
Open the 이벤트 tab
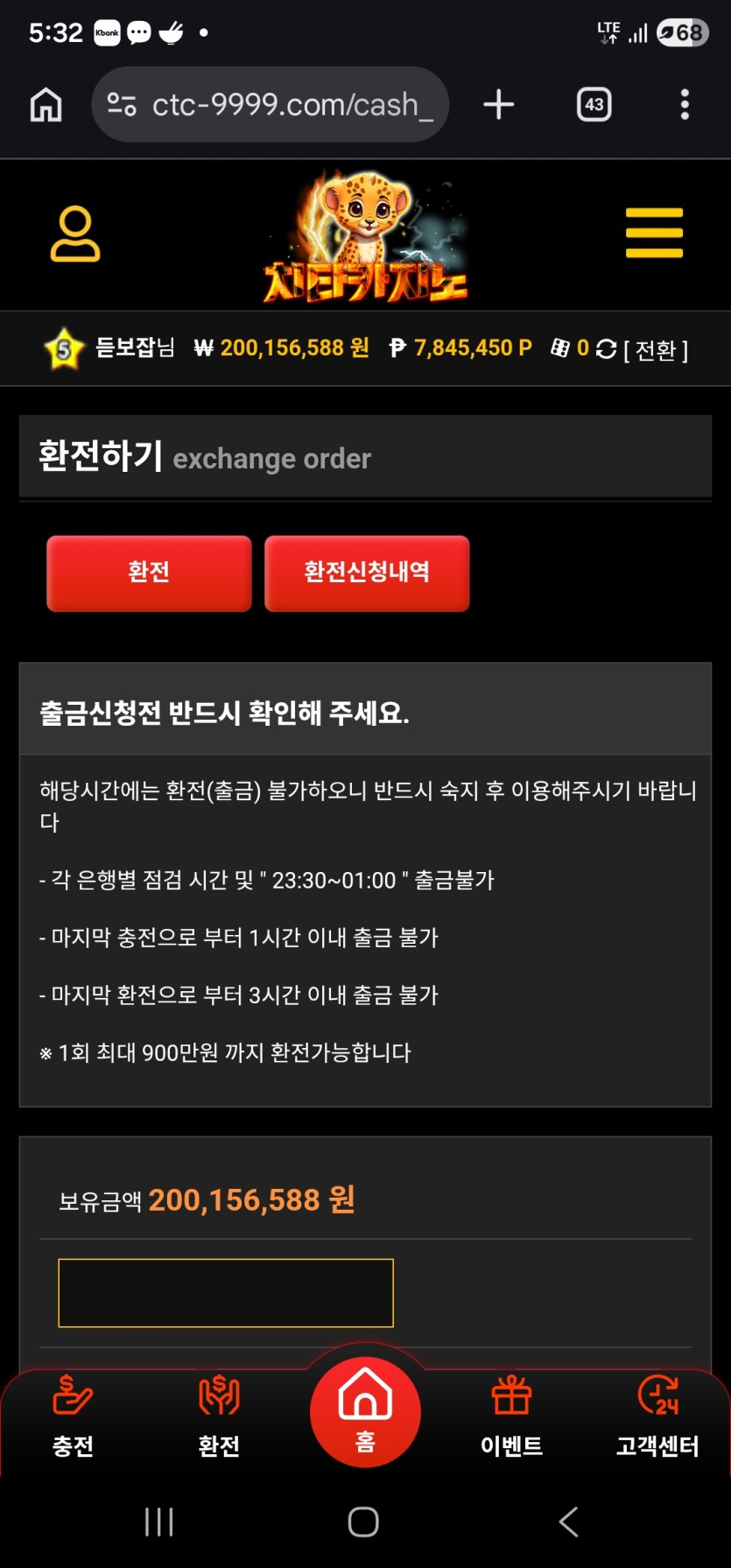(511, 1417)
